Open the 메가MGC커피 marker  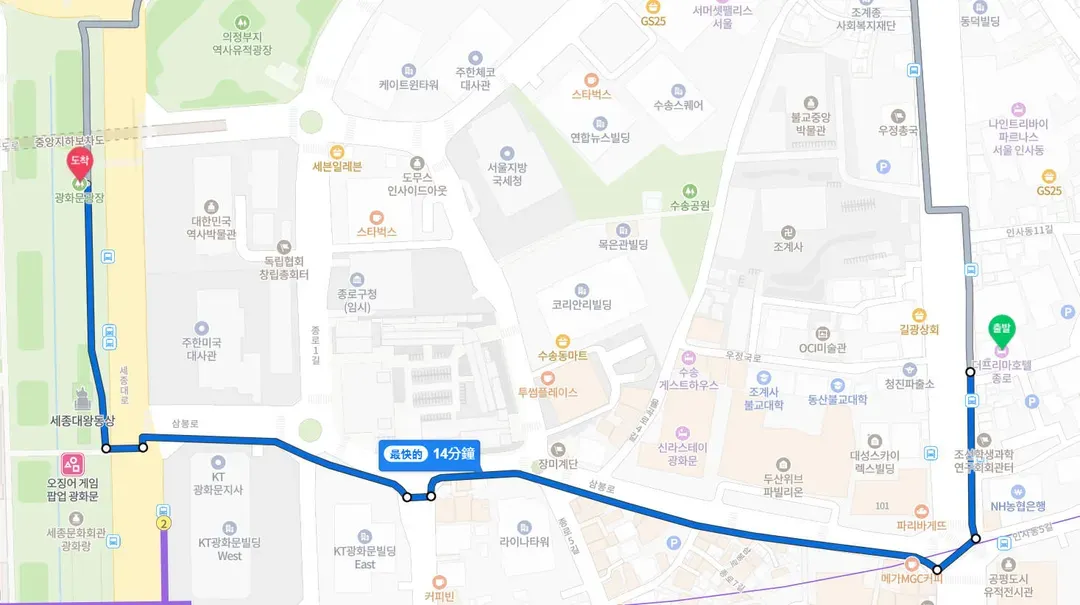coord(911,562)
